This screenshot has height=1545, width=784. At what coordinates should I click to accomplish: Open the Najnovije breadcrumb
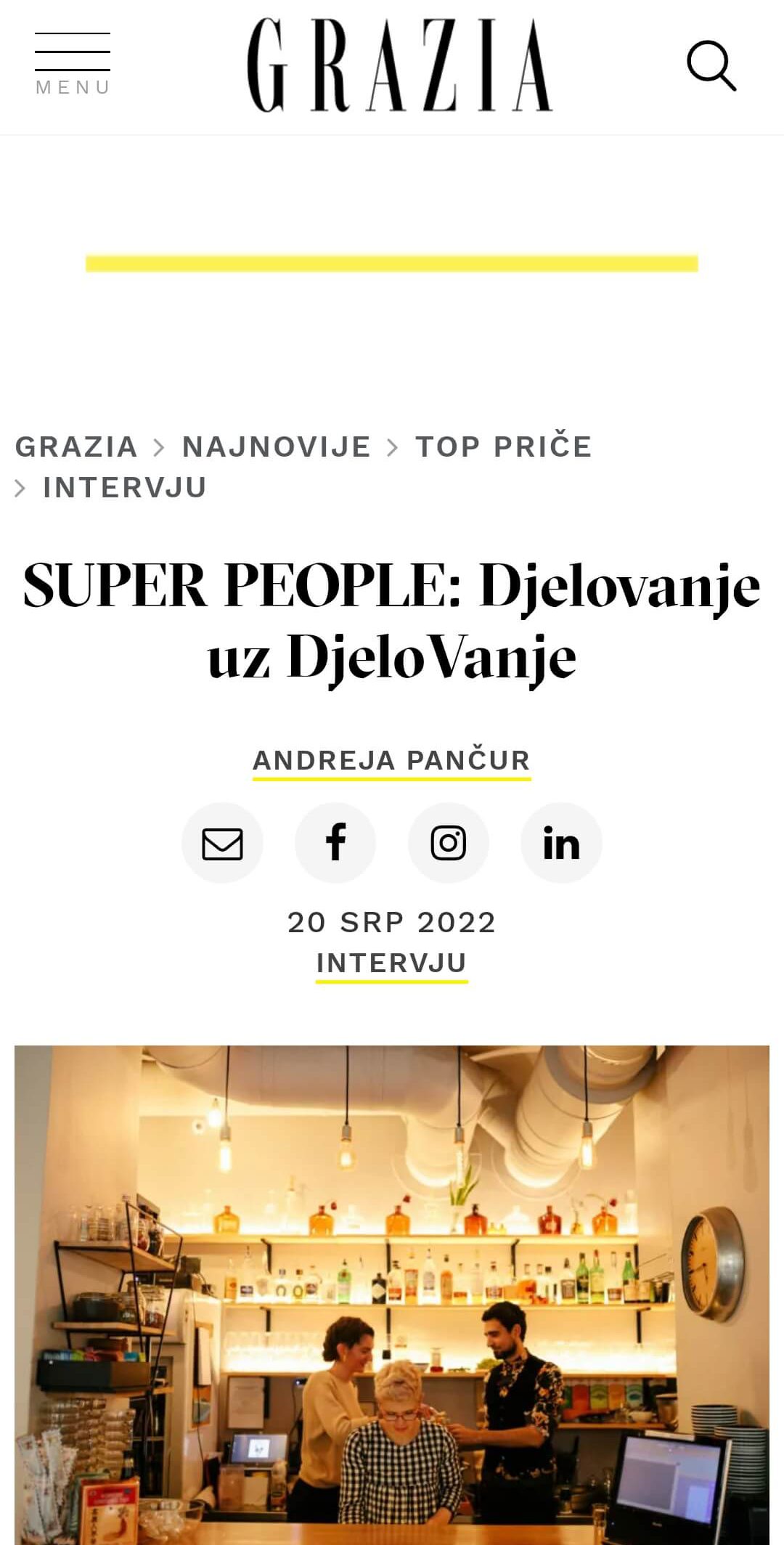277,447
